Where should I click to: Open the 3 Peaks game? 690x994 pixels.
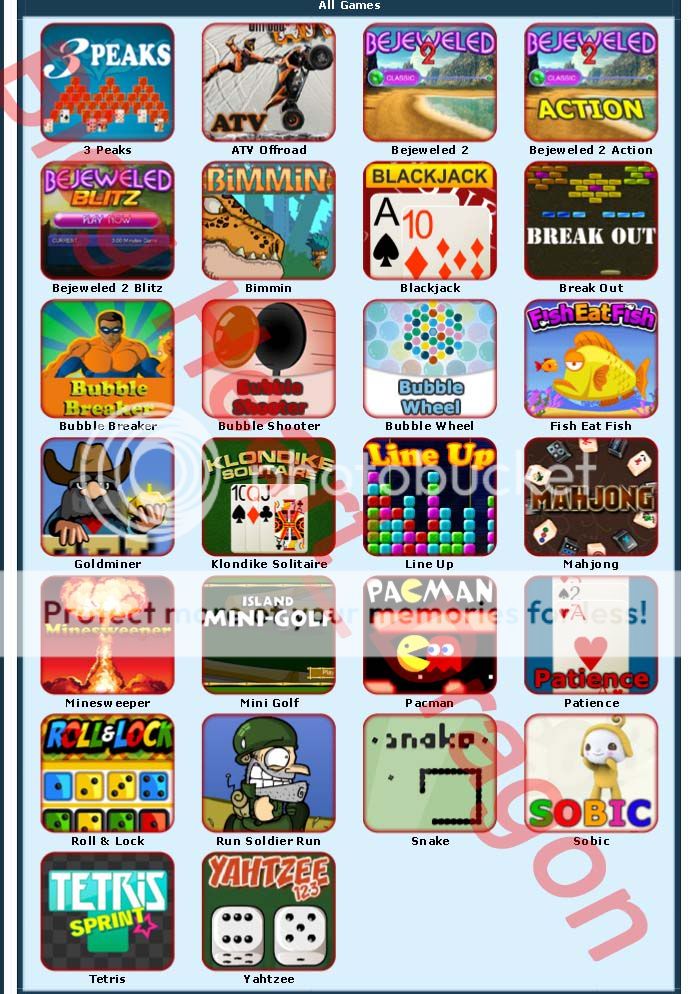107,82
